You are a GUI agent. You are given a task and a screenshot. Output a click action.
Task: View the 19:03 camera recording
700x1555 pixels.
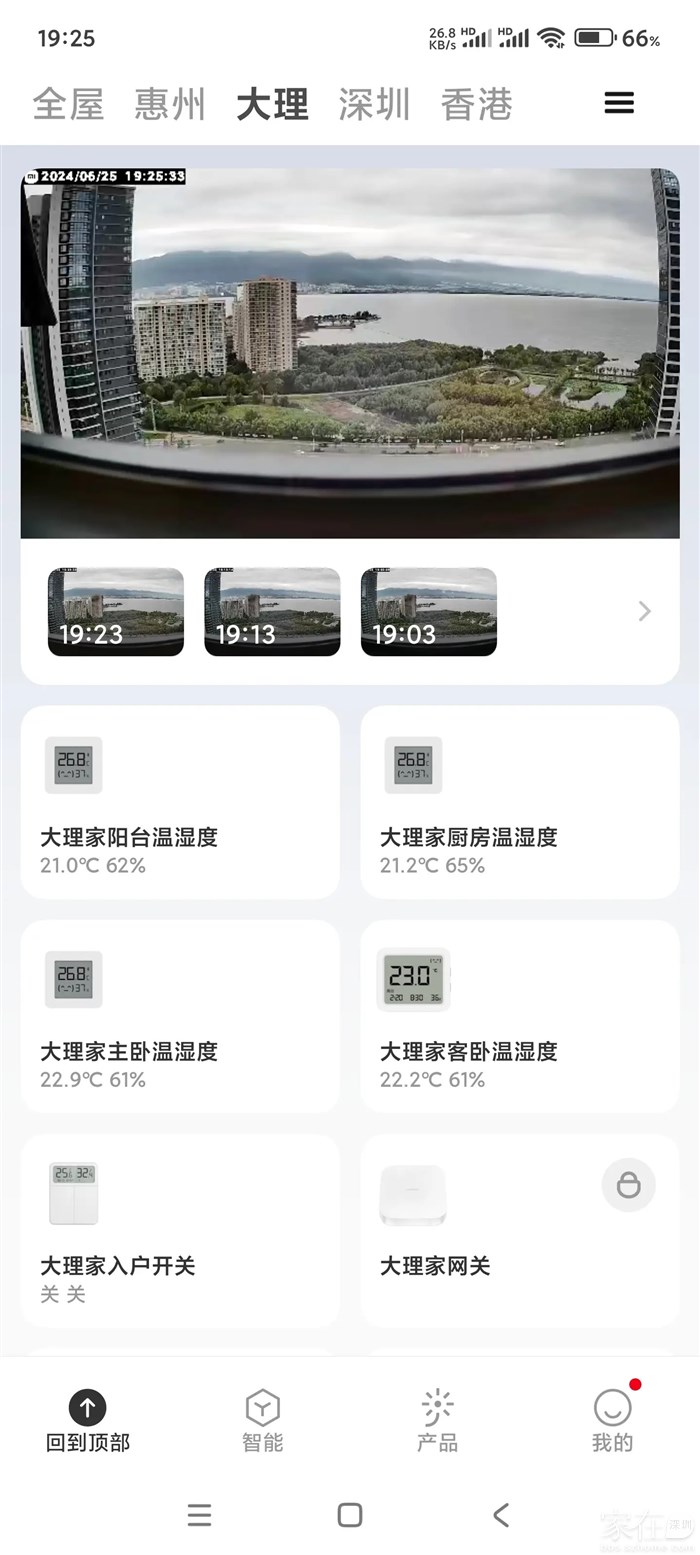[429, 612]
